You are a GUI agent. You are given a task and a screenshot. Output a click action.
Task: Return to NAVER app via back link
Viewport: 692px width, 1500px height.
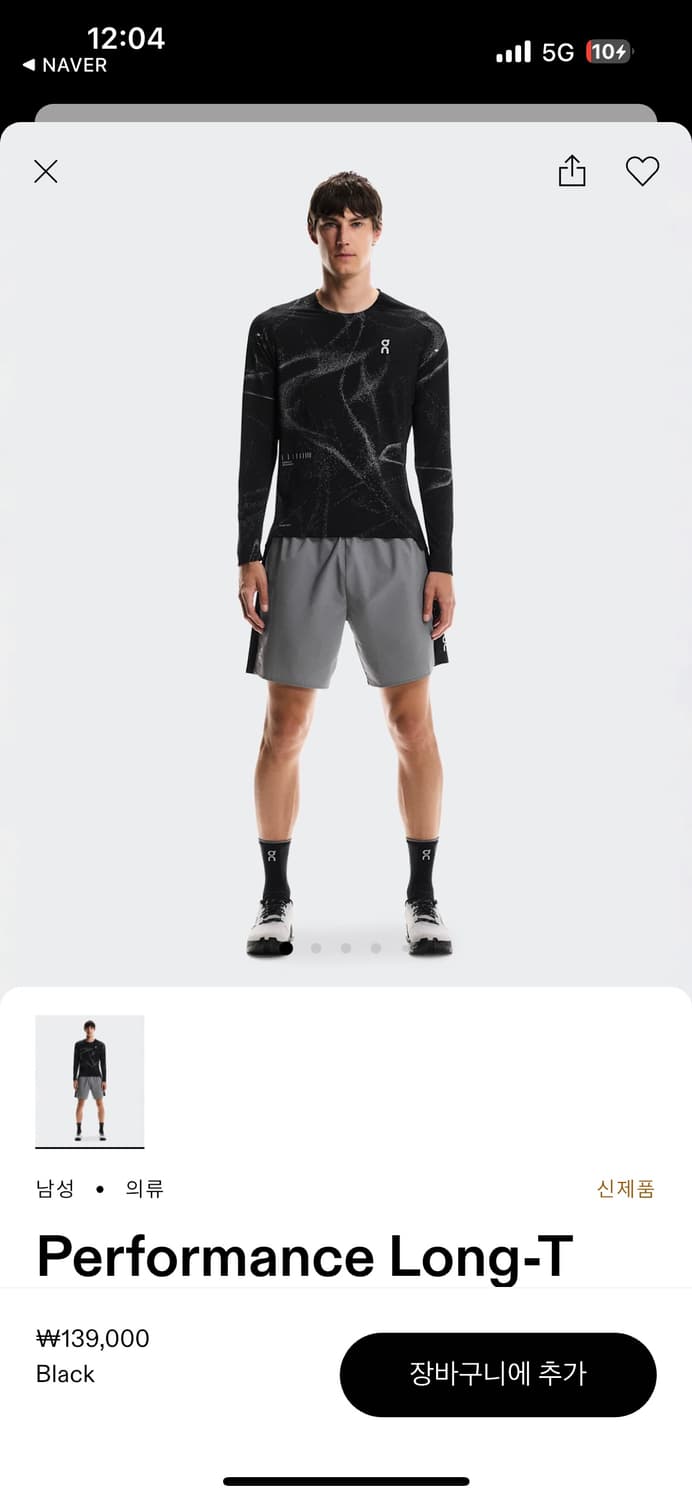click(65, 65)
